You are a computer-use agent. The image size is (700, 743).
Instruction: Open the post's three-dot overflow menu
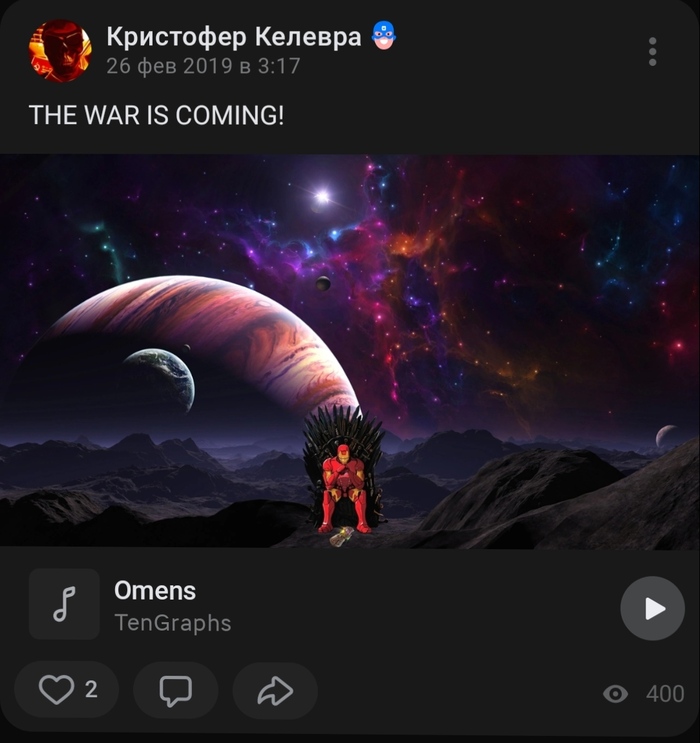point(652,52)
